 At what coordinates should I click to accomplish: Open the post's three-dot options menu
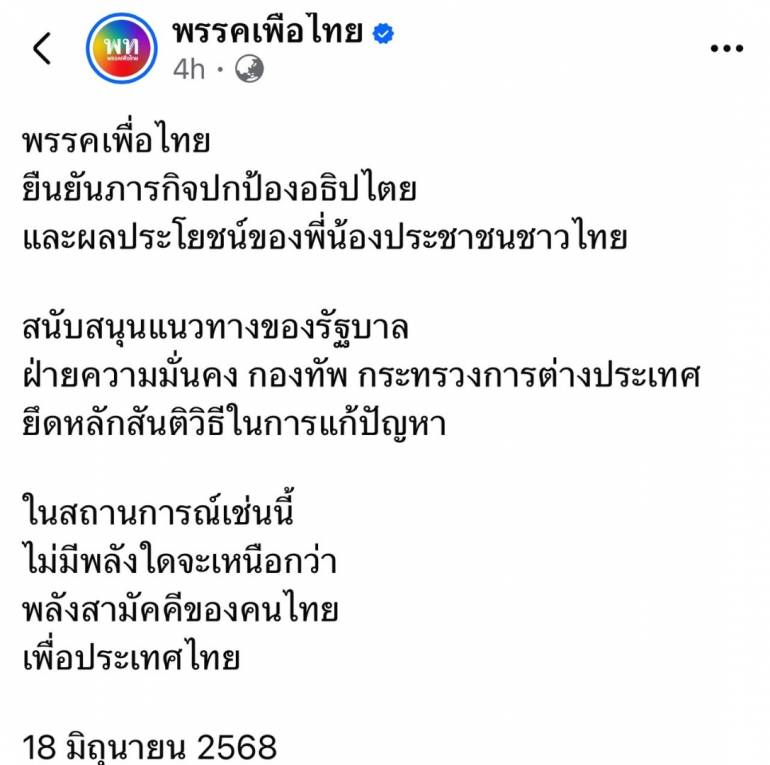click(726, 48)
